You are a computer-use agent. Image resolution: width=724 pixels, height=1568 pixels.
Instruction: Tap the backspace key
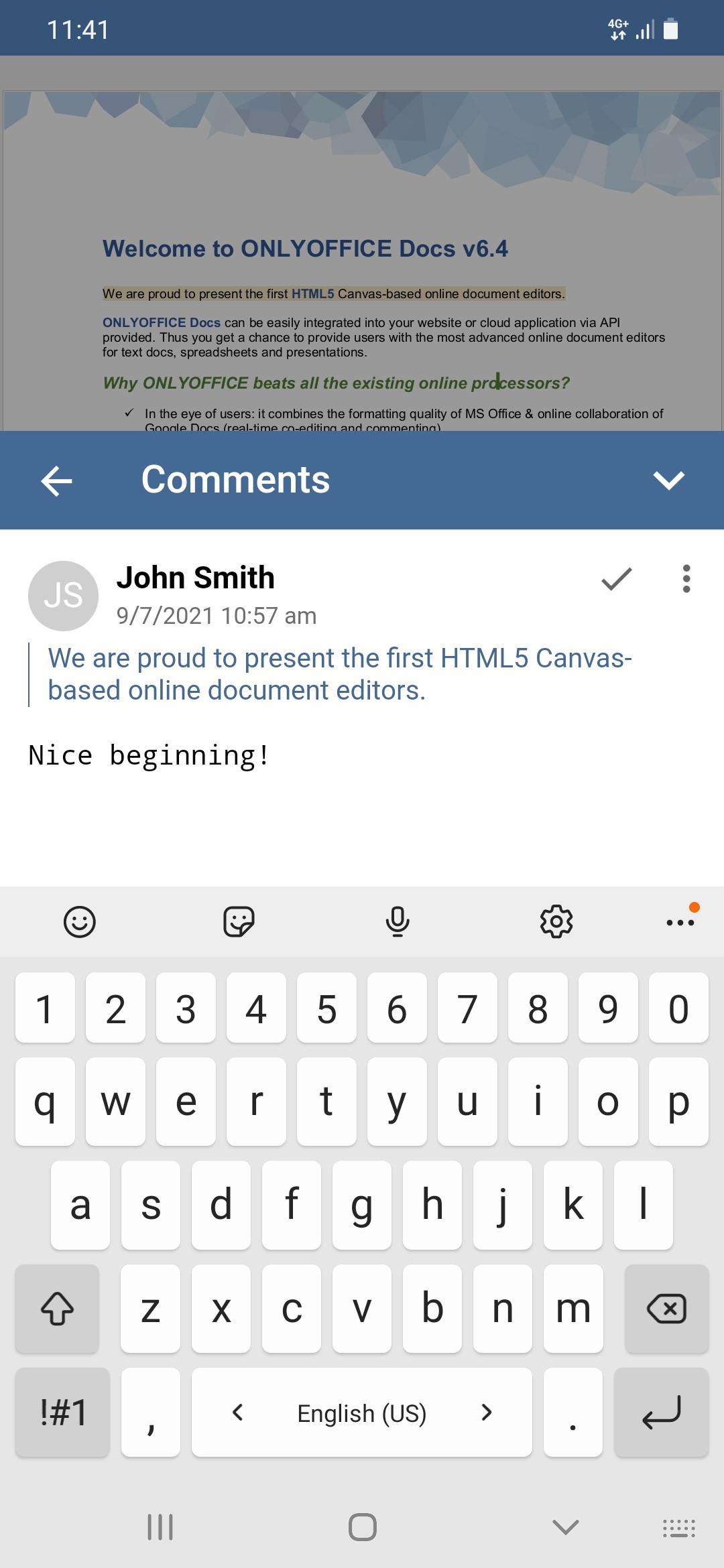(667, 1309)
